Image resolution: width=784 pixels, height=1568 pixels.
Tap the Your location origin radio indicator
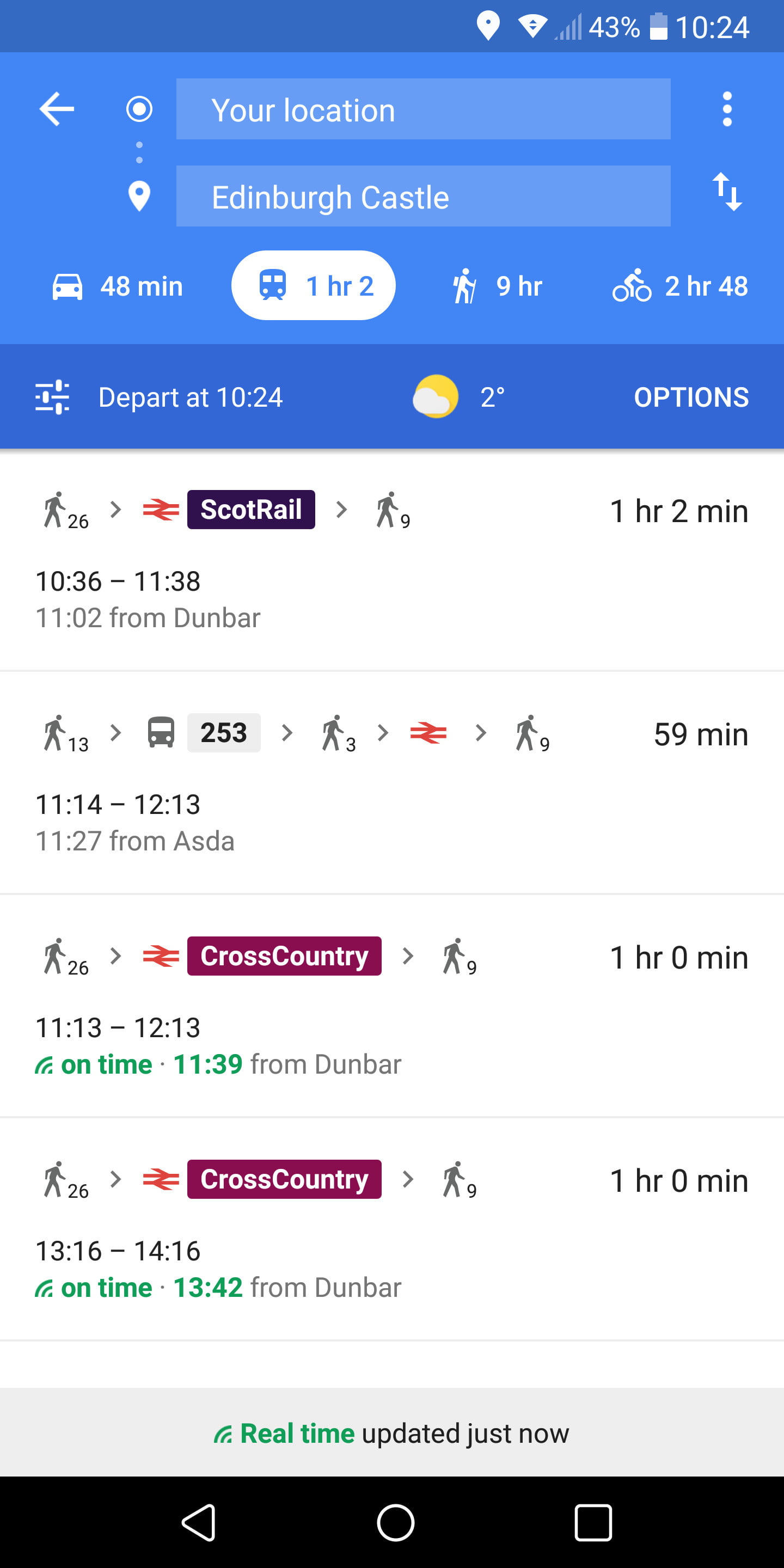pyautogui.click(x=139, y=109)
